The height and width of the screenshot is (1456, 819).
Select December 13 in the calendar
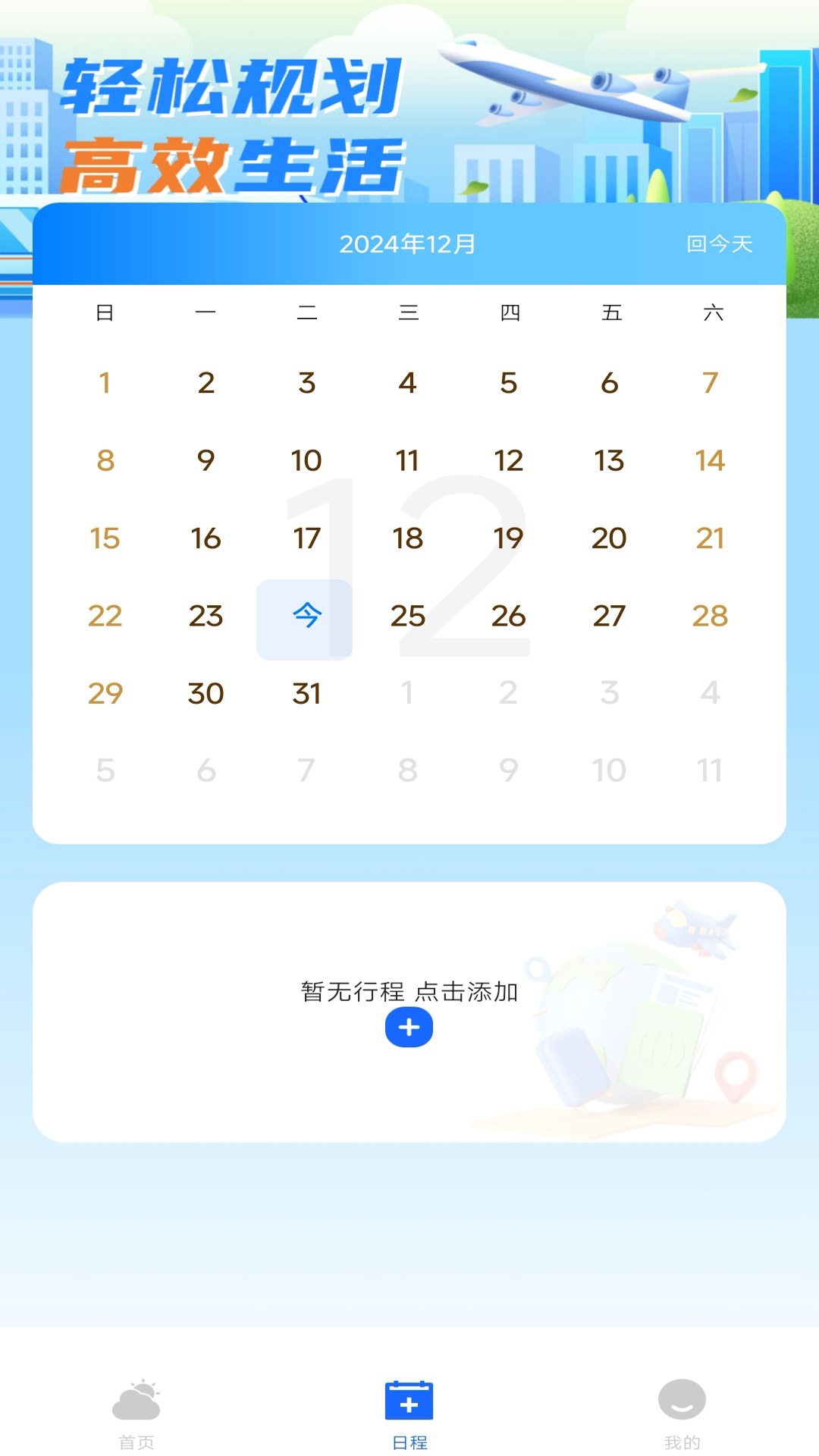pyautogui.click(x=609, y=460)
